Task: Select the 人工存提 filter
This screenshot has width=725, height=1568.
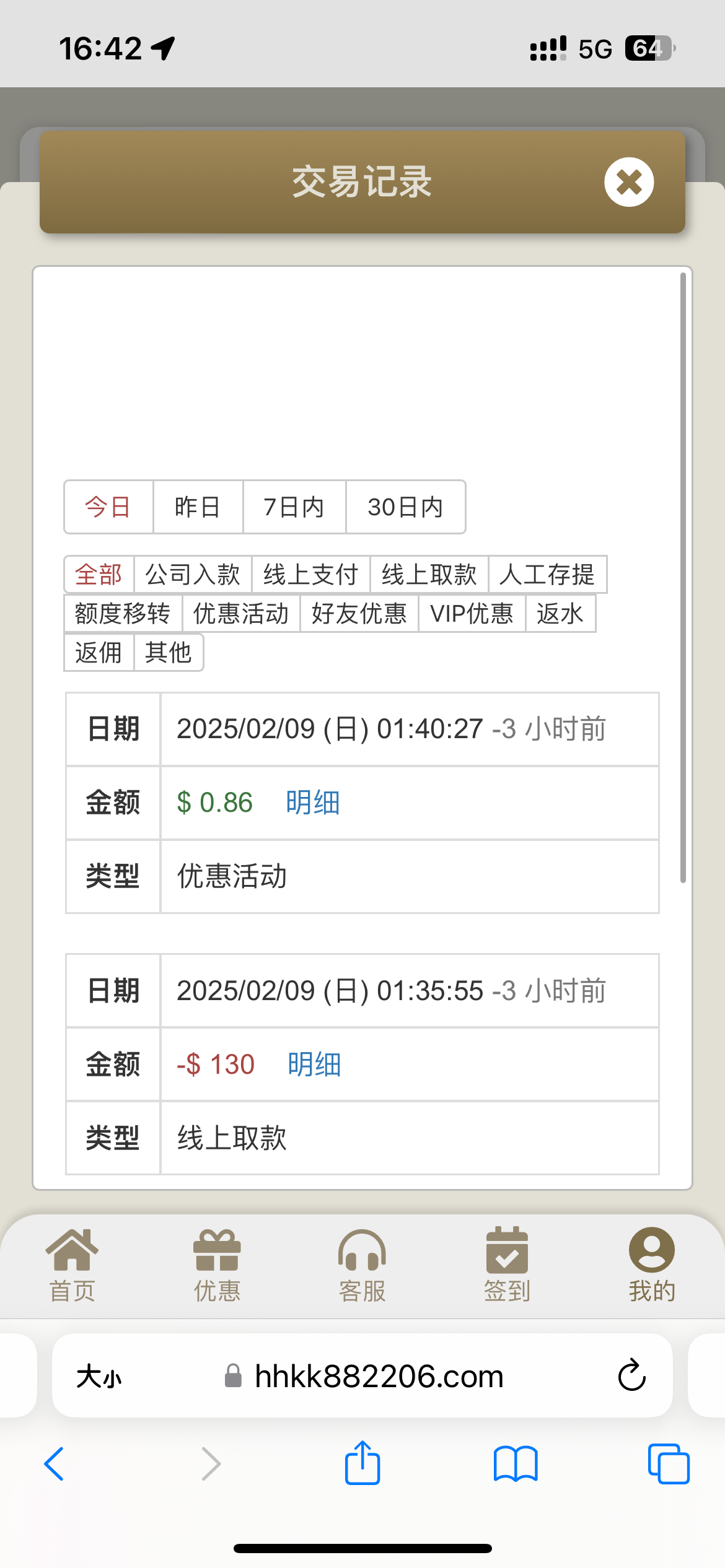Action: coord(547,575)
